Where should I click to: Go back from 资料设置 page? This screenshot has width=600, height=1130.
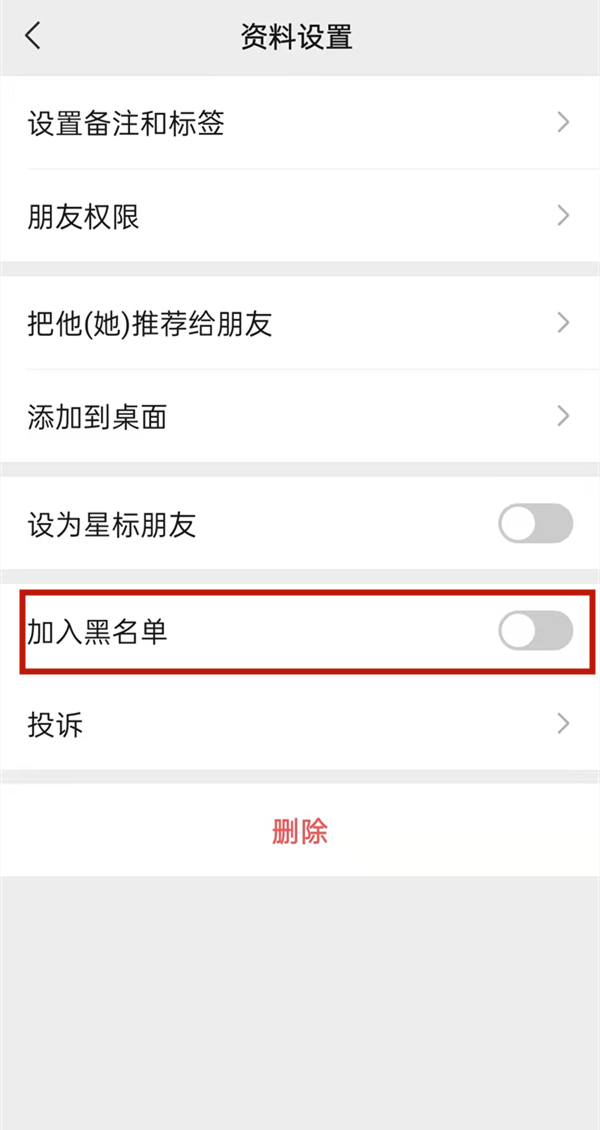pyautogui.click(x=33, y=37)
